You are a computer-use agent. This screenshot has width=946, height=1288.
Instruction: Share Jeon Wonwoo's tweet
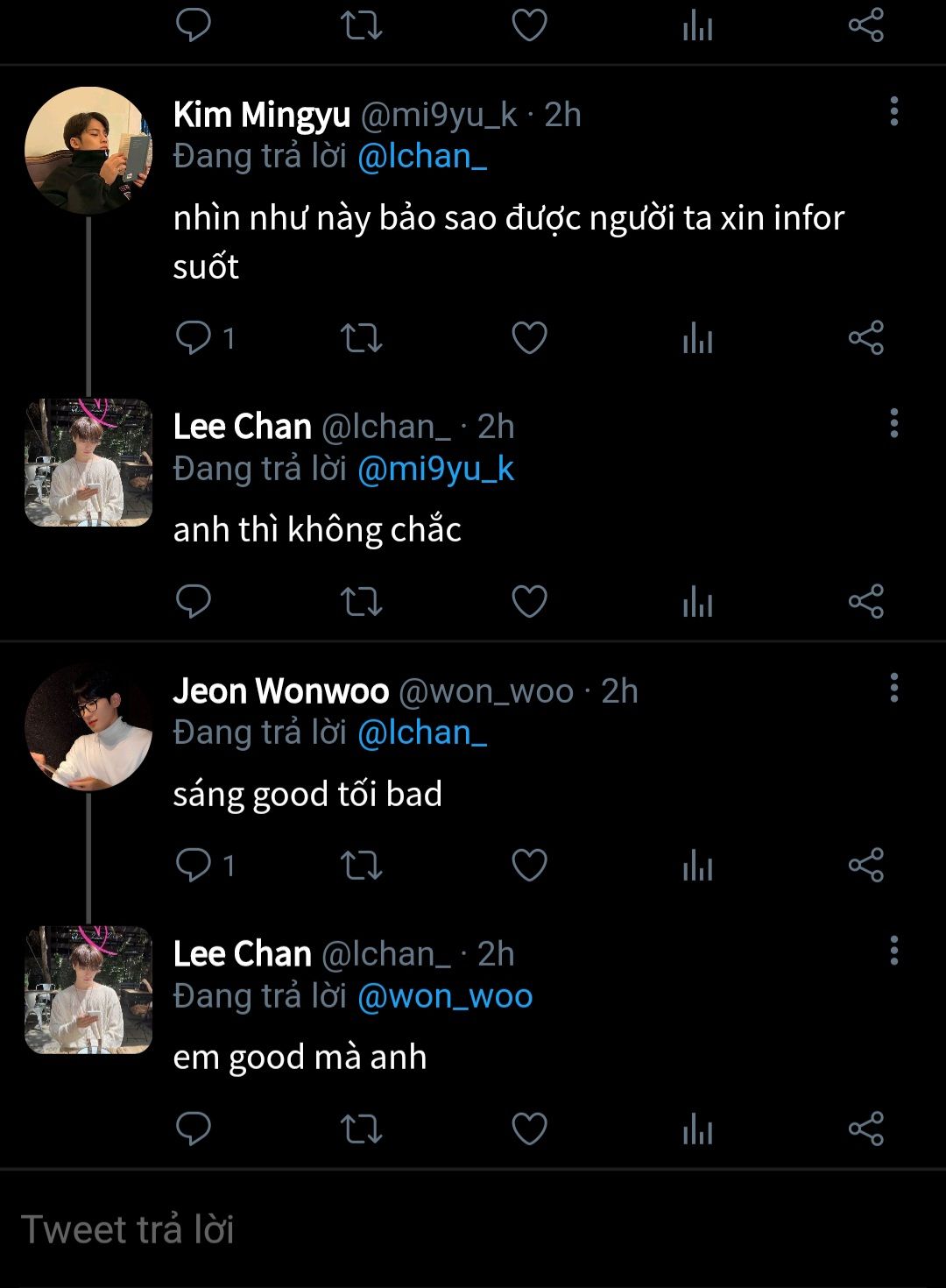coord(865,865)
